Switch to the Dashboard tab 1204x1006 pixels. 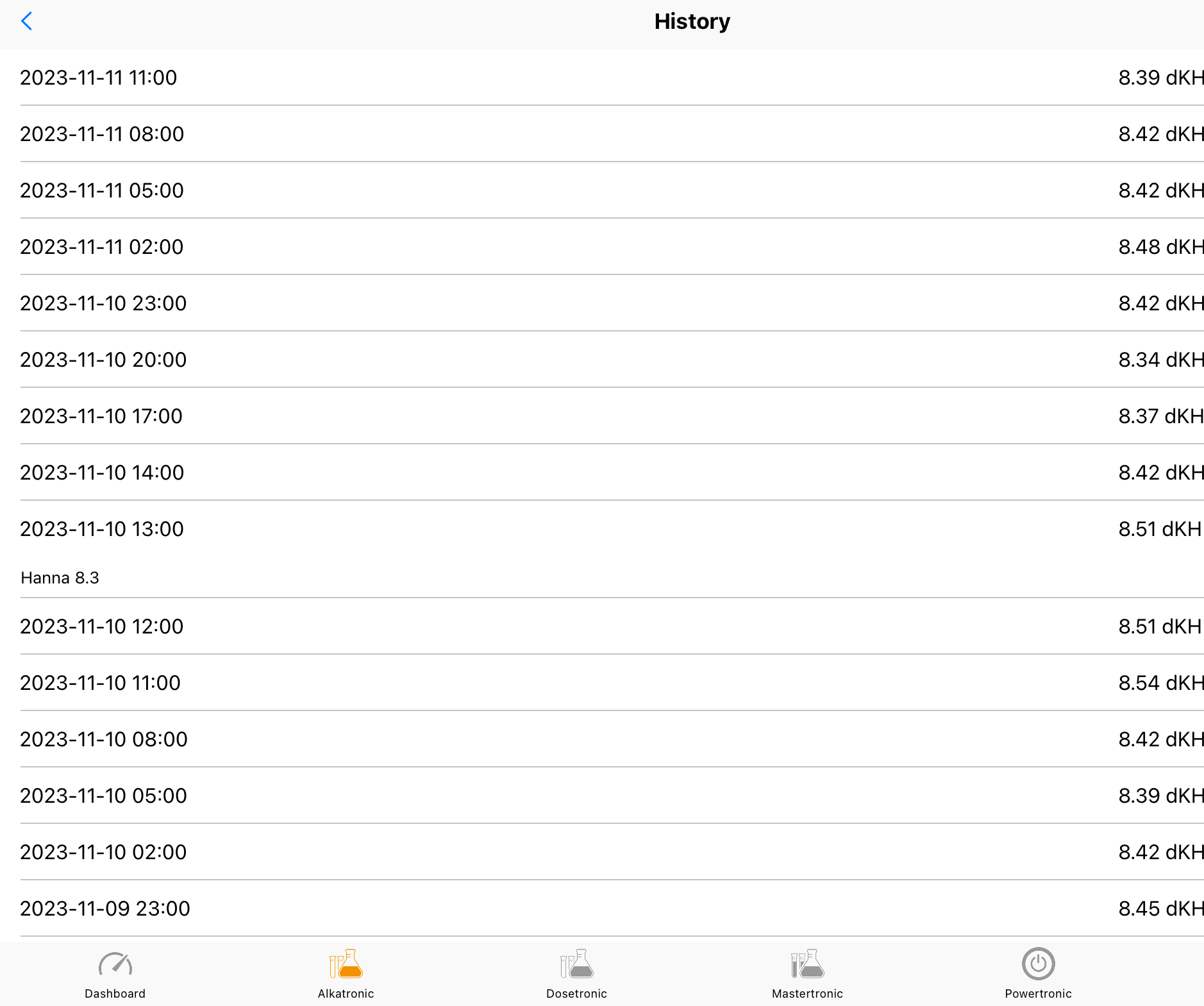(115, 974)
